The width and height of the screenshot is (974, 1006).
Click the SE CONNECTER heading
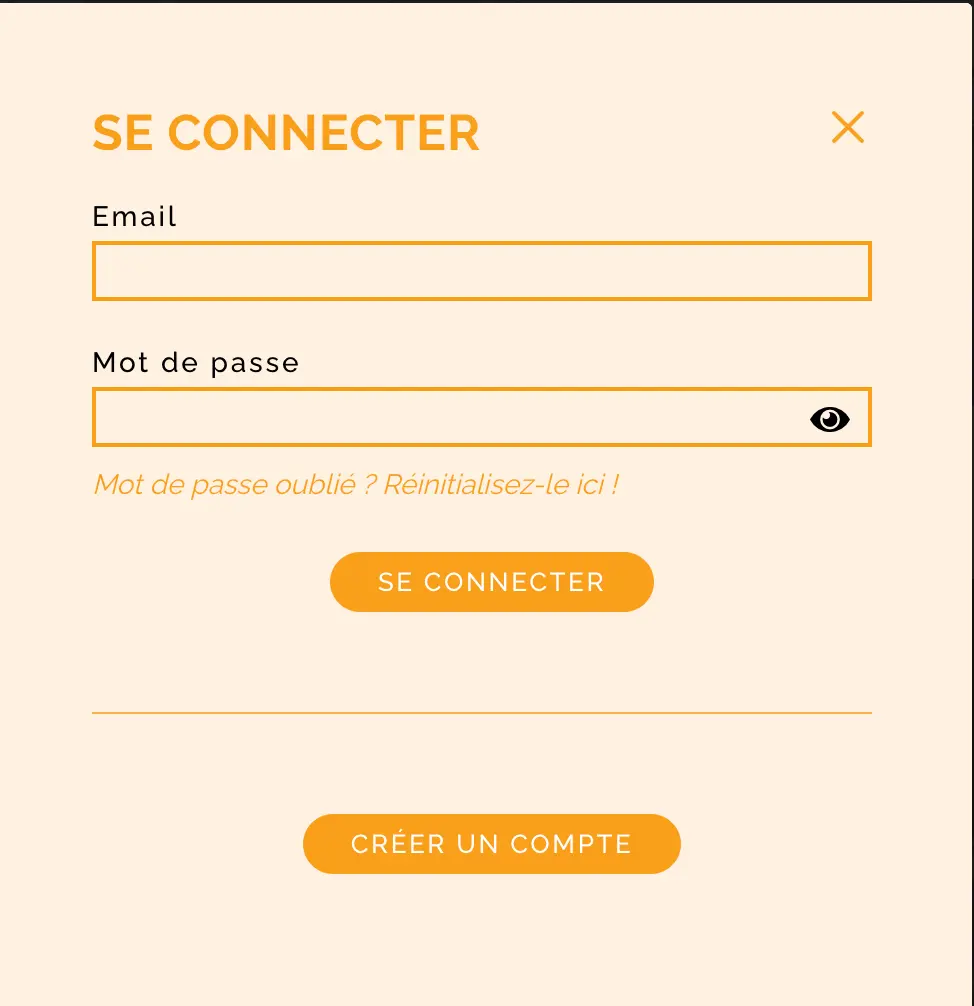(x=286, y=132)
